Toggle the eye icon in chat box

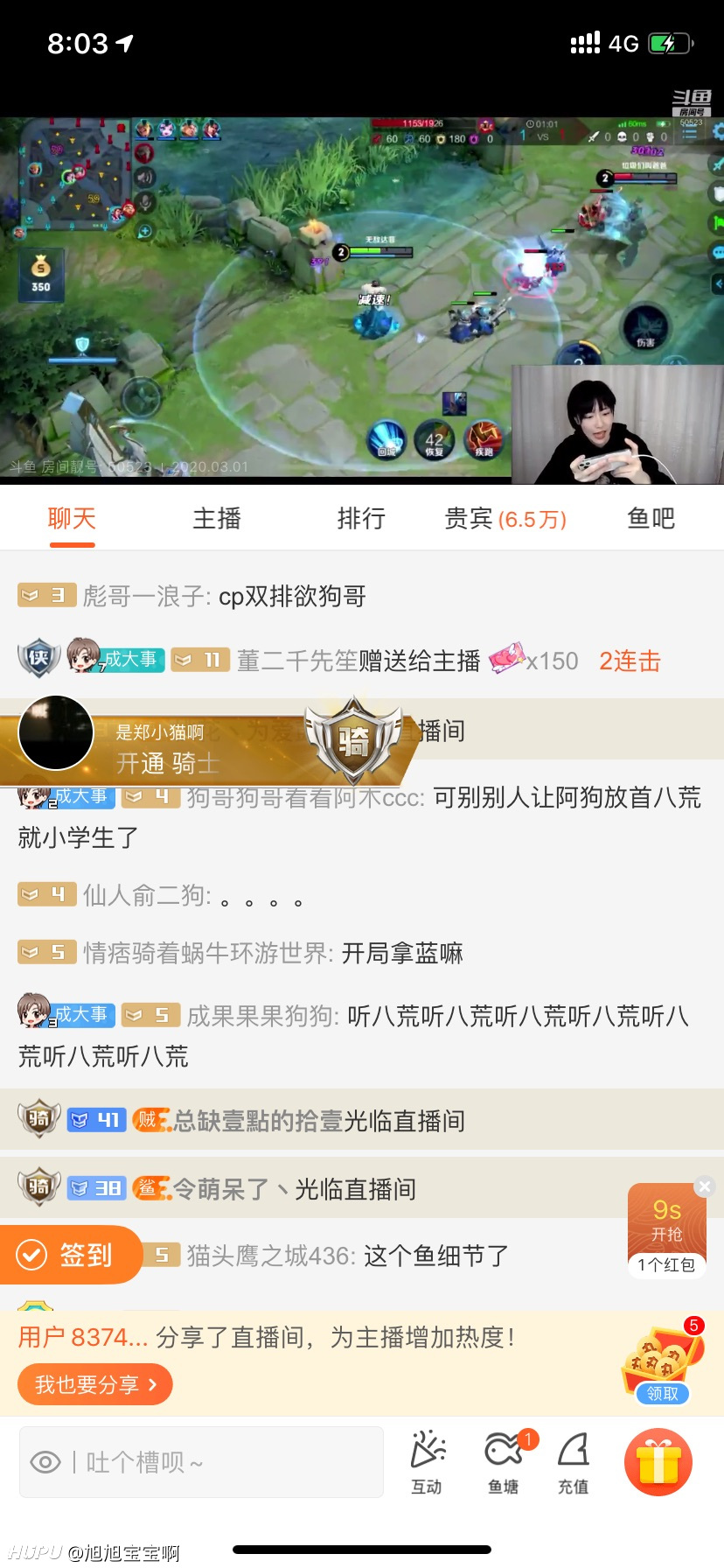tap(45, 1462)
